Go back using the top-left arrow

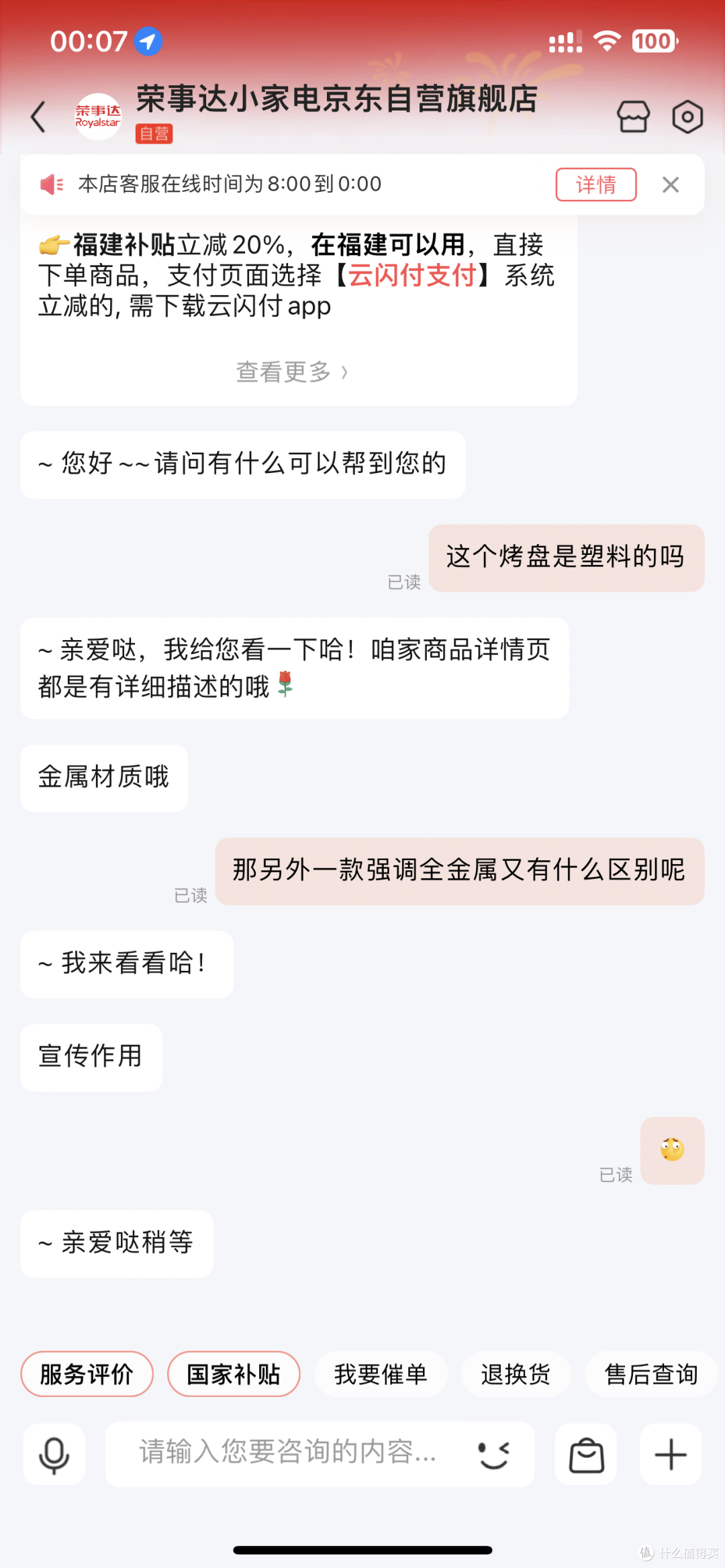click(x=38, y=117)
